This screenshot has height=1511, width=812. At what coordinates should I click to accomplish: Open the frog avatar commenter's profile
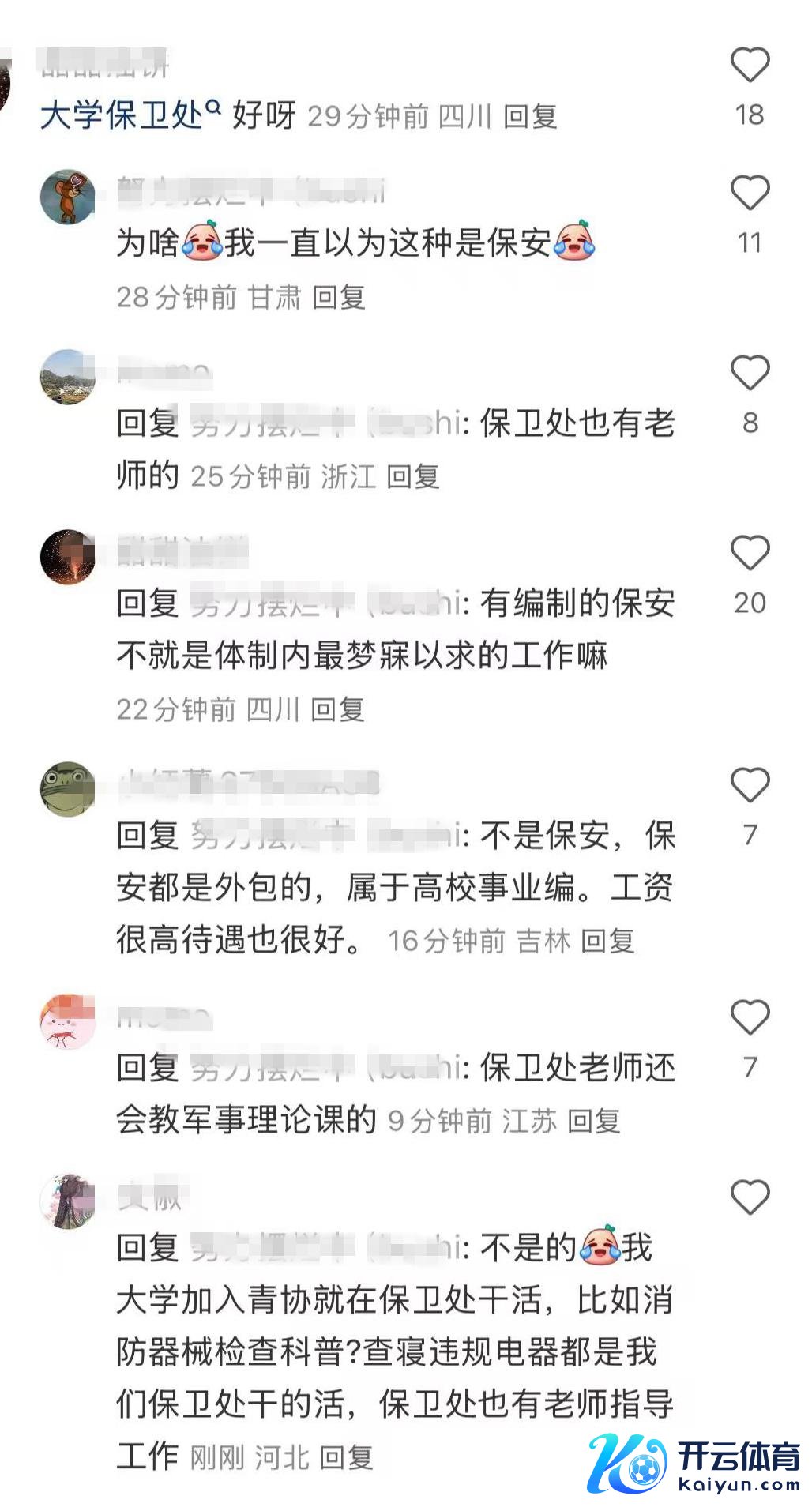click(x=68, y=788)
